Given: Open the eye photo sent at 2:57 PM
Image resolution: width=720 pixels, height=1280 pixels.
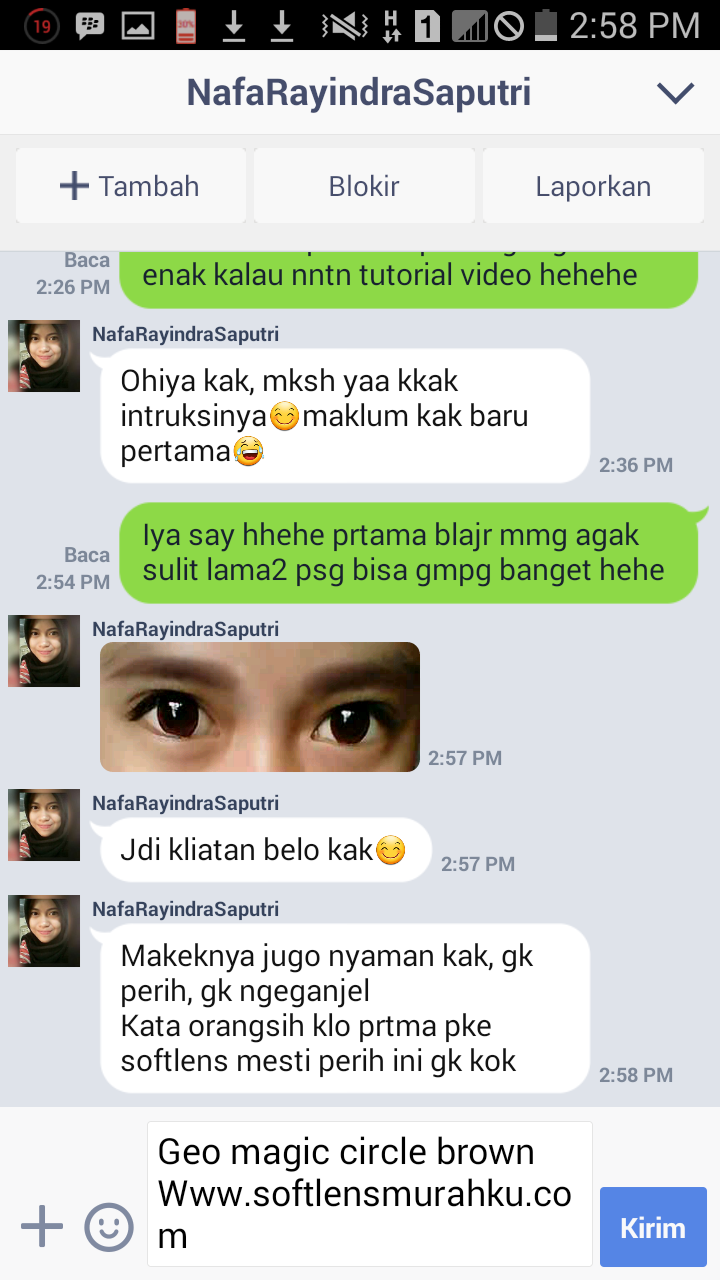Looking at the screenshot, I should (260, 707).
